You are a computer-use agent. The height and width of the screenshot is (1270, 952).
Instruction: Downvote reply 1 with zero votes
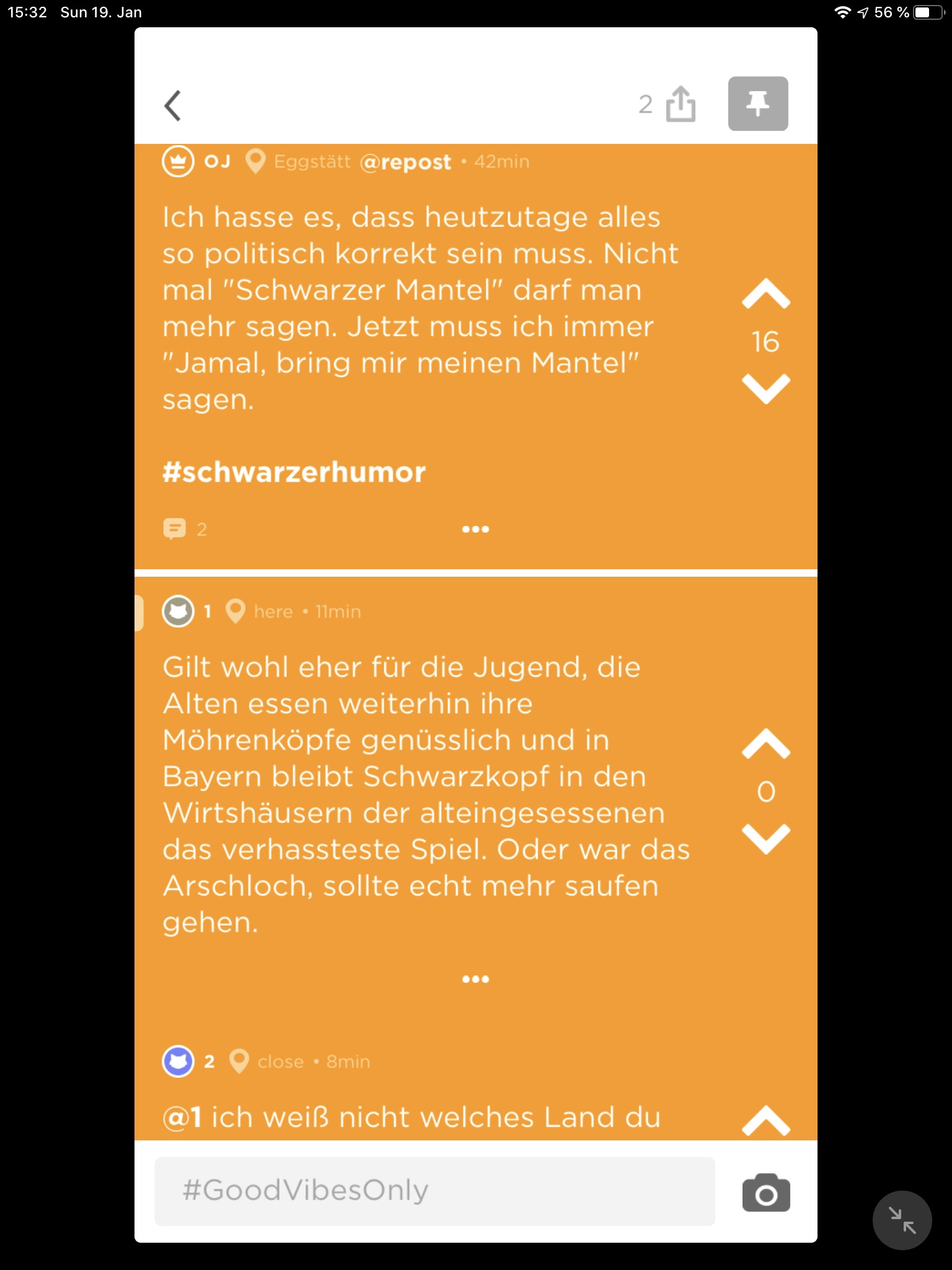coord(765,839)
